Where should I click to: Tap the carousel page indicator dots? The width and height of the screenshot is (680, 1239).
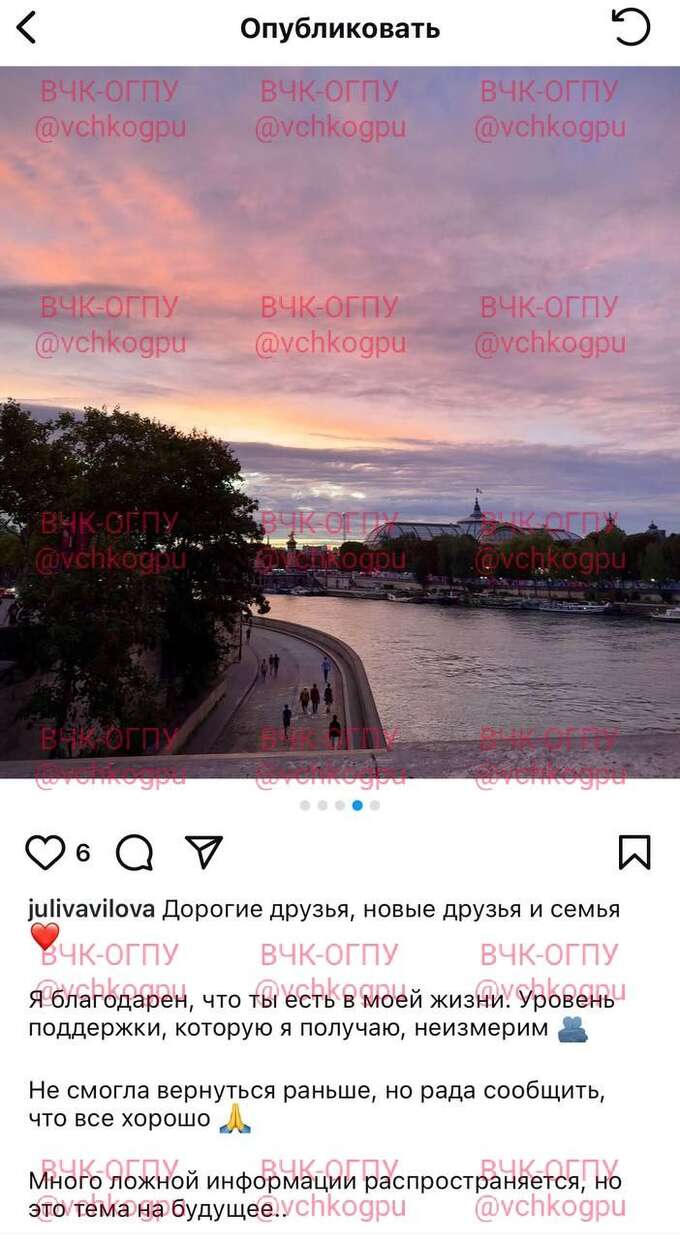[340, 805]
